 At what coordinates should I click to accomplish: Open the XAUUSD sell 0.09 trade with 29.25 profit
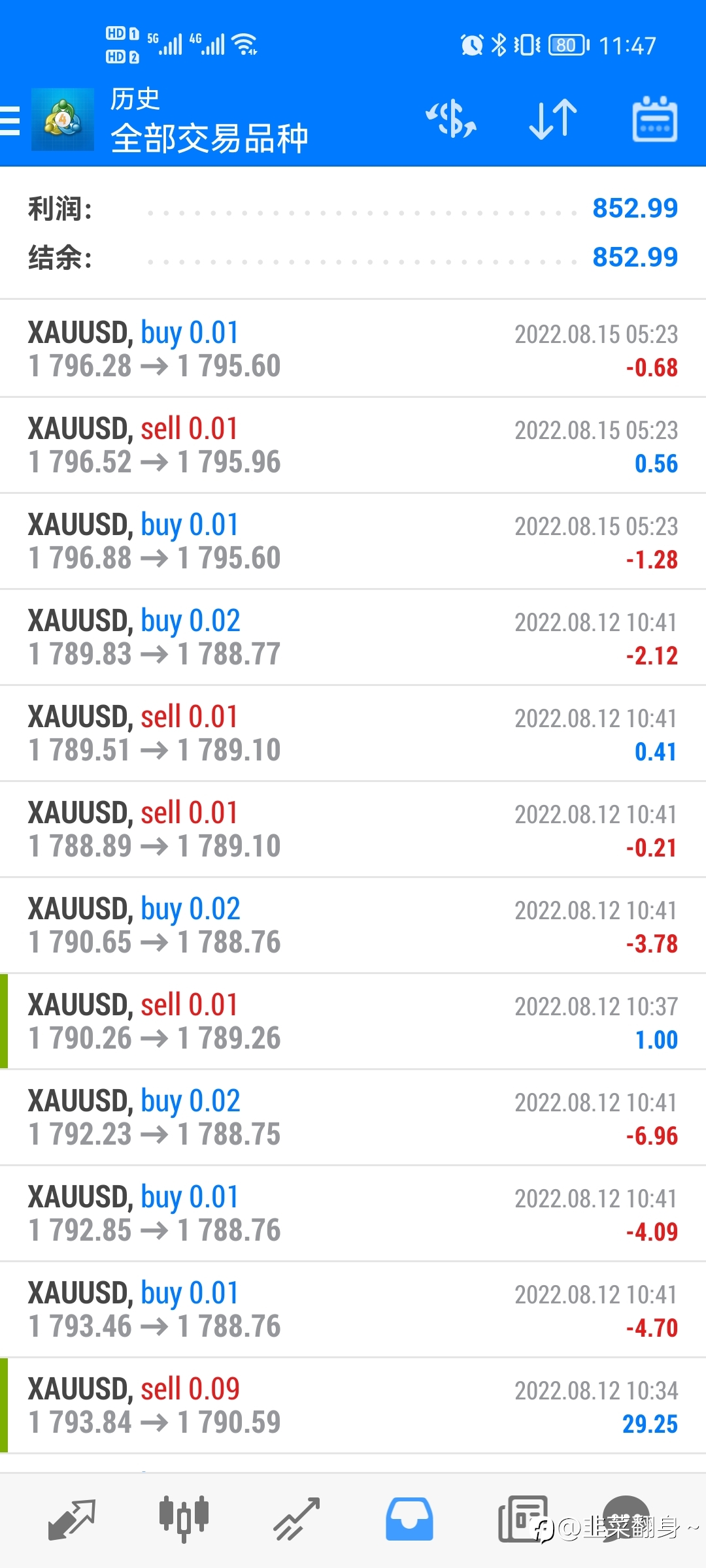(353, 1406)
